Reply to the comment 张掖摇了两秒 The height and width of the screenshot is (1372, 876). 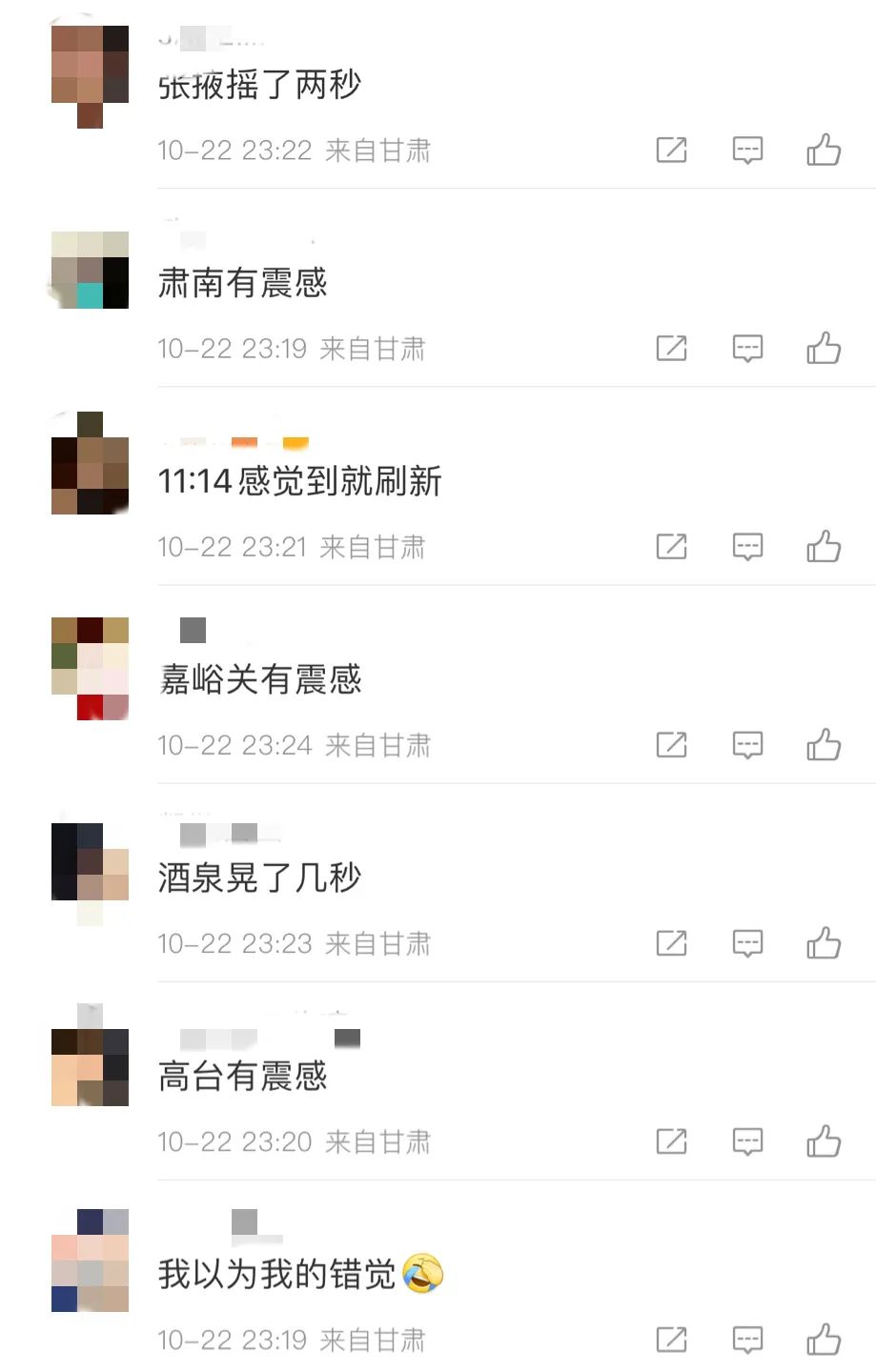tap(747, 150)
